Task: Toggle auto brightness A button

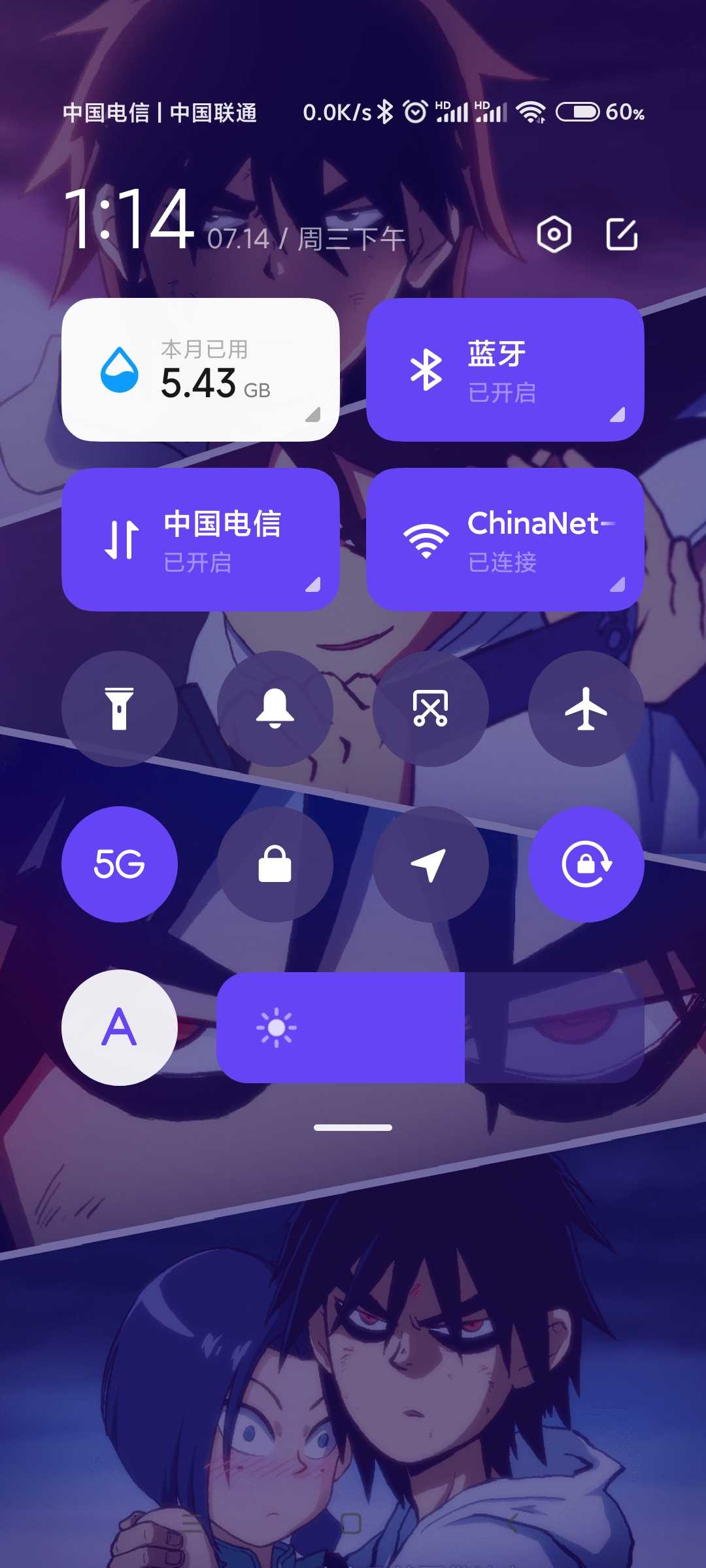Action: pyautogui.click(x=120, y=1028)
